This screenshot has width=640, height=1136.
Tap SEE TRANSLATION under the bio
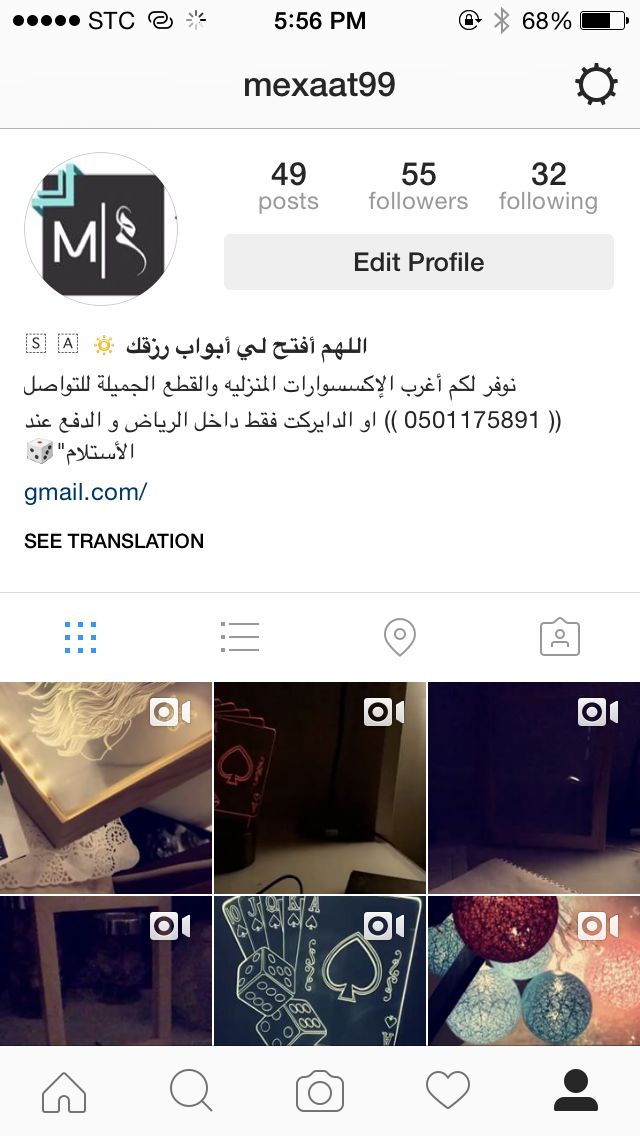[114, 541]
